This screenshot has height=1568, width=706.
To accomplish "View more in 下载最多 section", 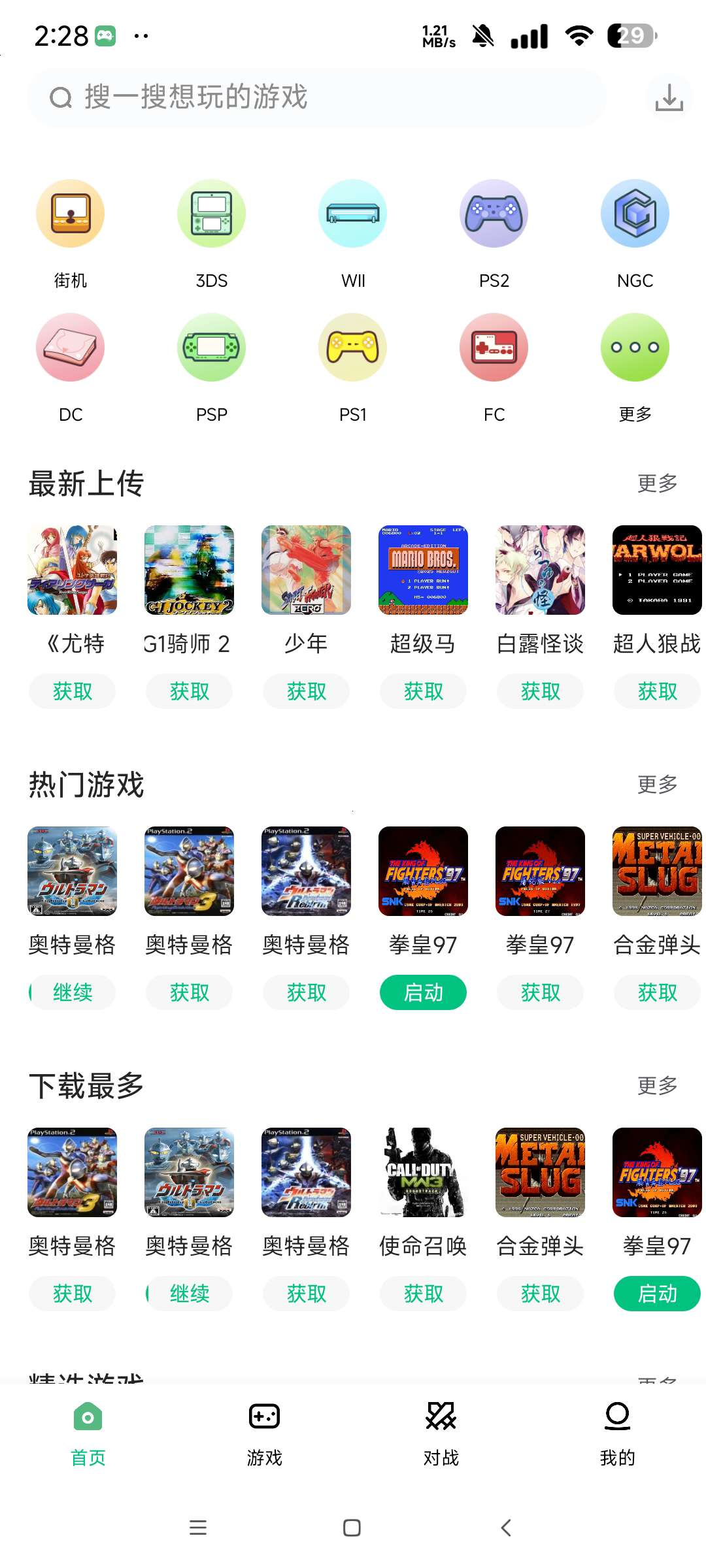I will (x=657, y=1086).
